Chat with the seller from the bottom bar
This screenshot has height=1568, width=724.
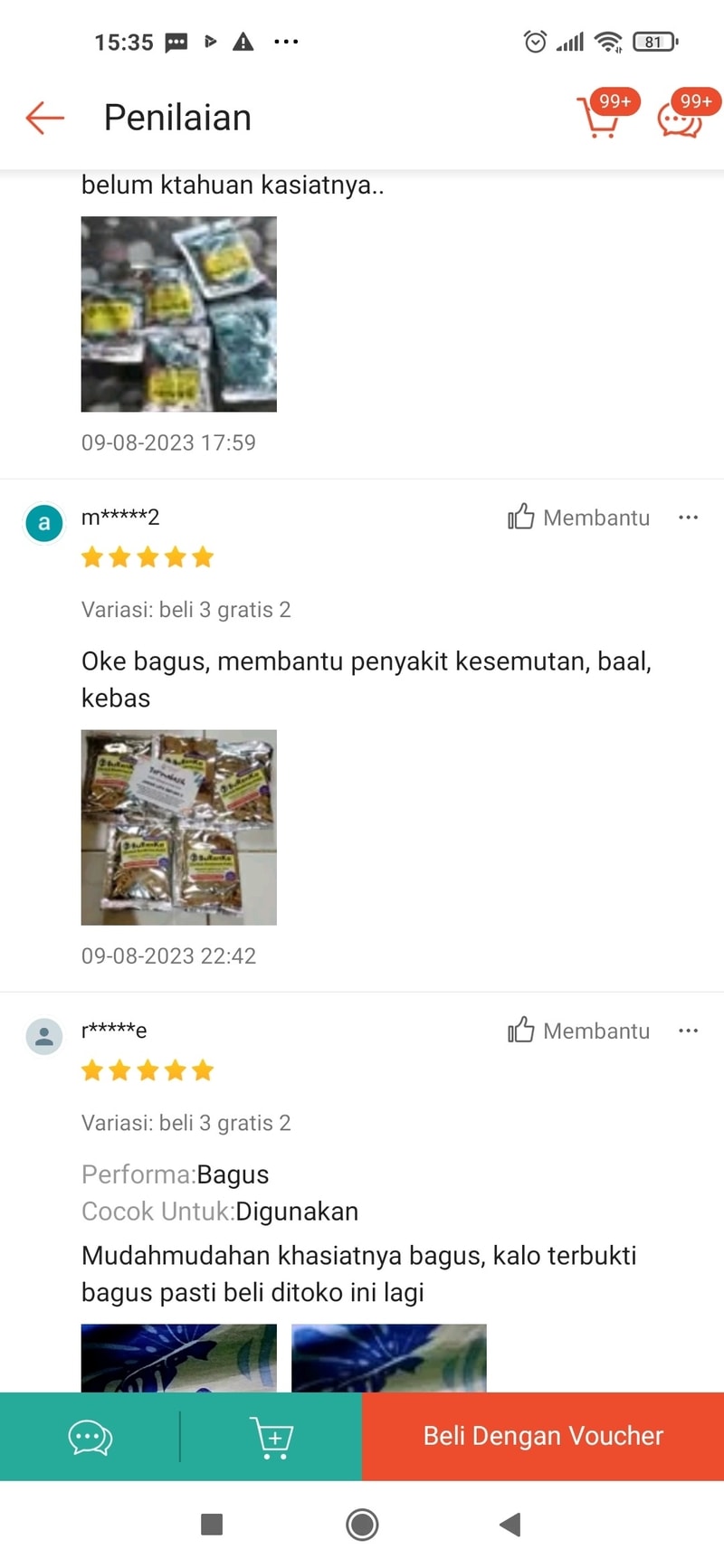tap(90, 1437)
